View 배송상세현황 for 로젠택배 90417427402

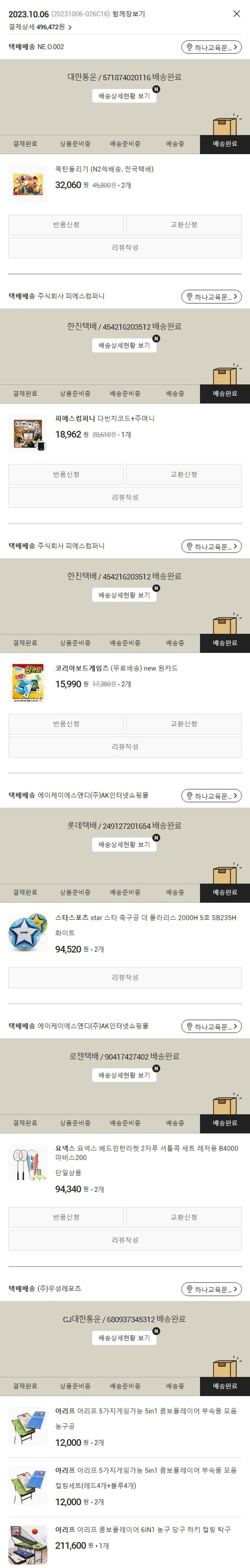pos(124,1075)
